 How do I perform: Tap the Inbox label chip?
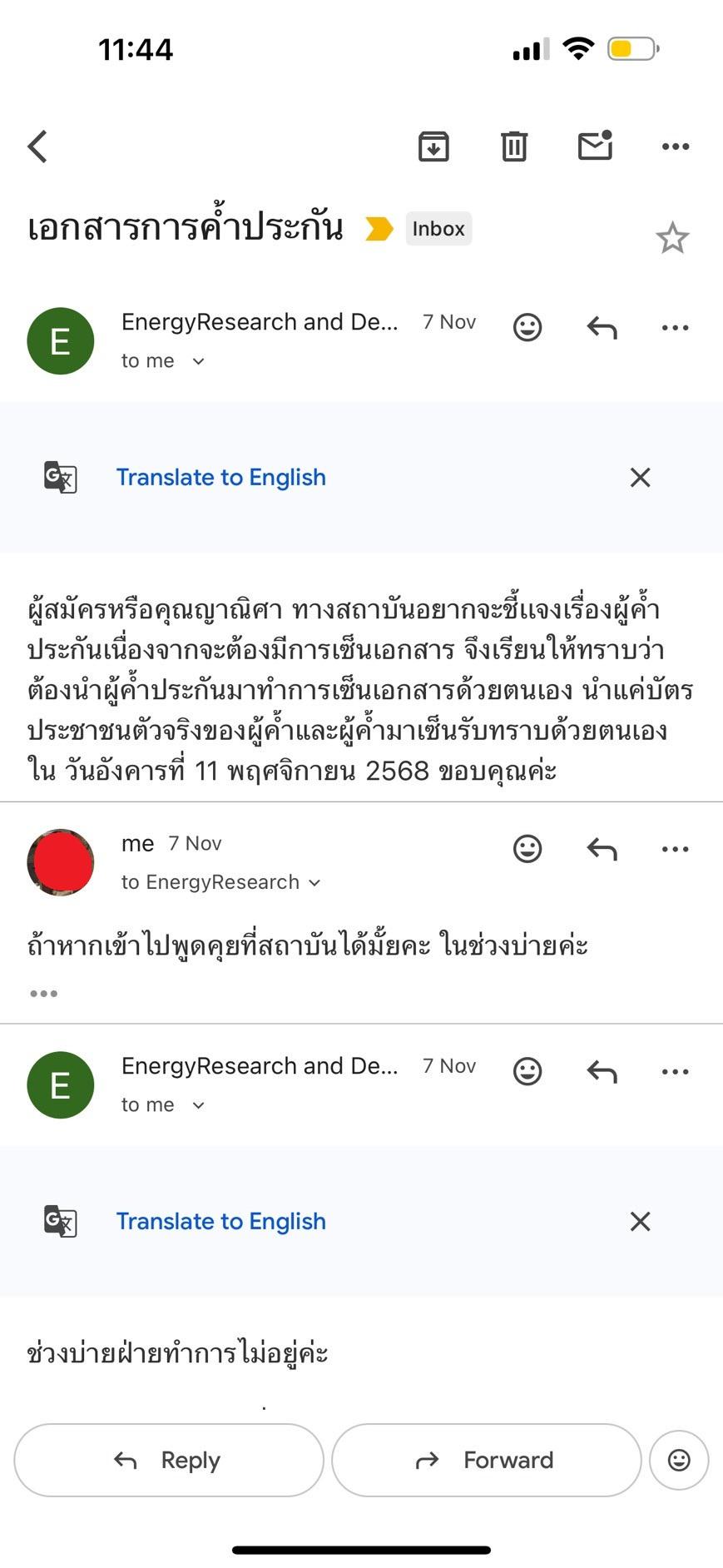(438, 229)
